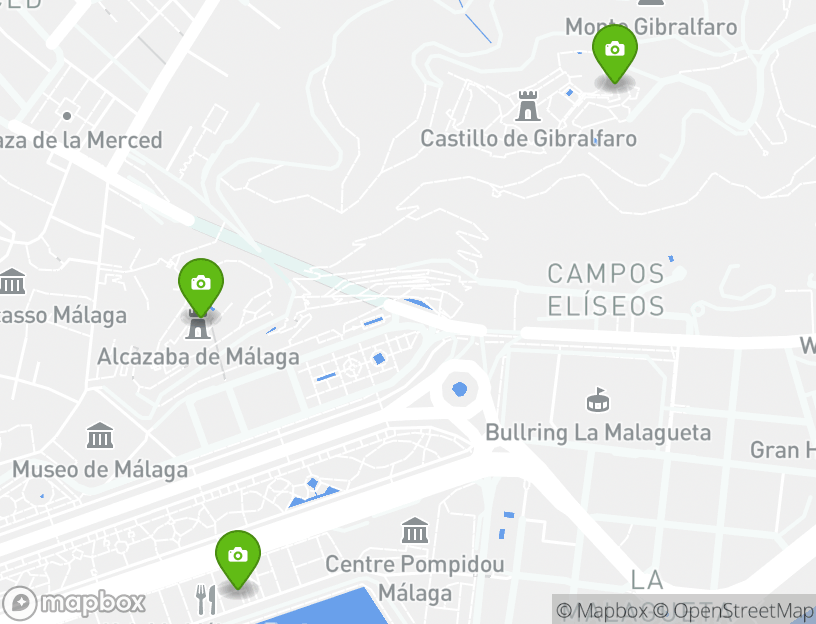Open the camera marker at Alcazaba de Málaga
This screenshot has width=816, height=624.
[x=200, y=285]
